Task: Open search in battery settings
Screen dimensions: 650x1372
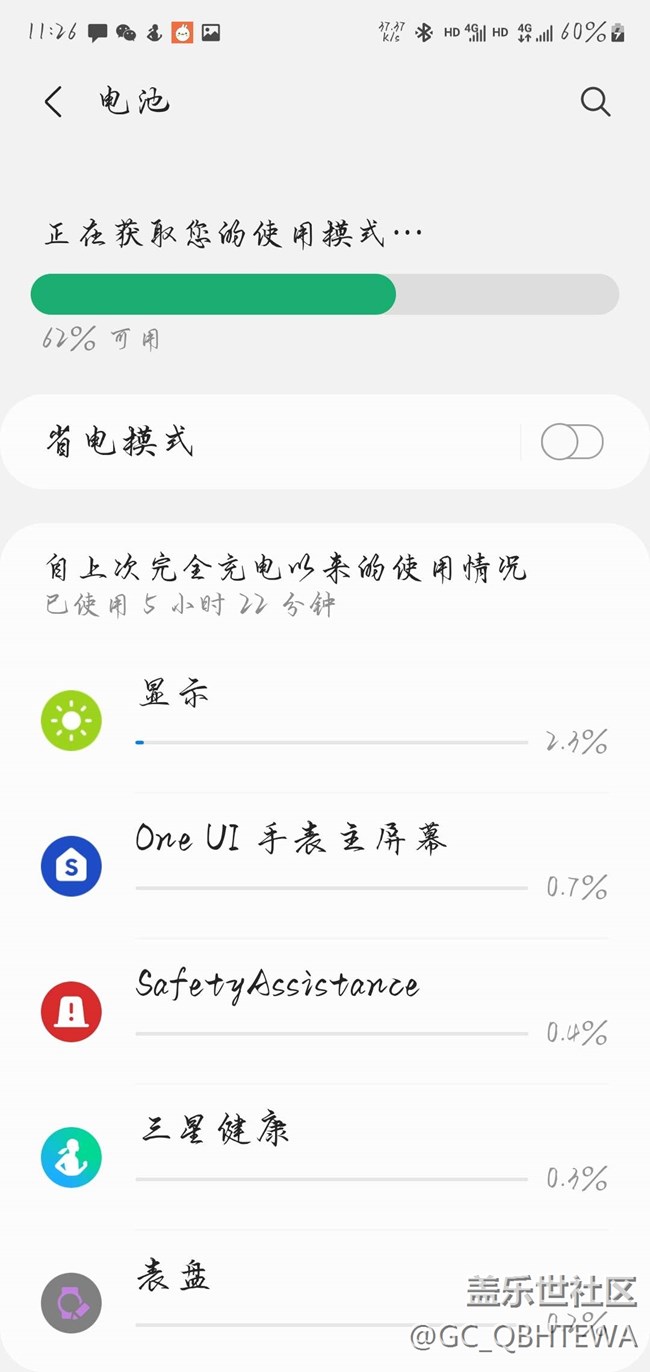Action: [x=595, y=101]
